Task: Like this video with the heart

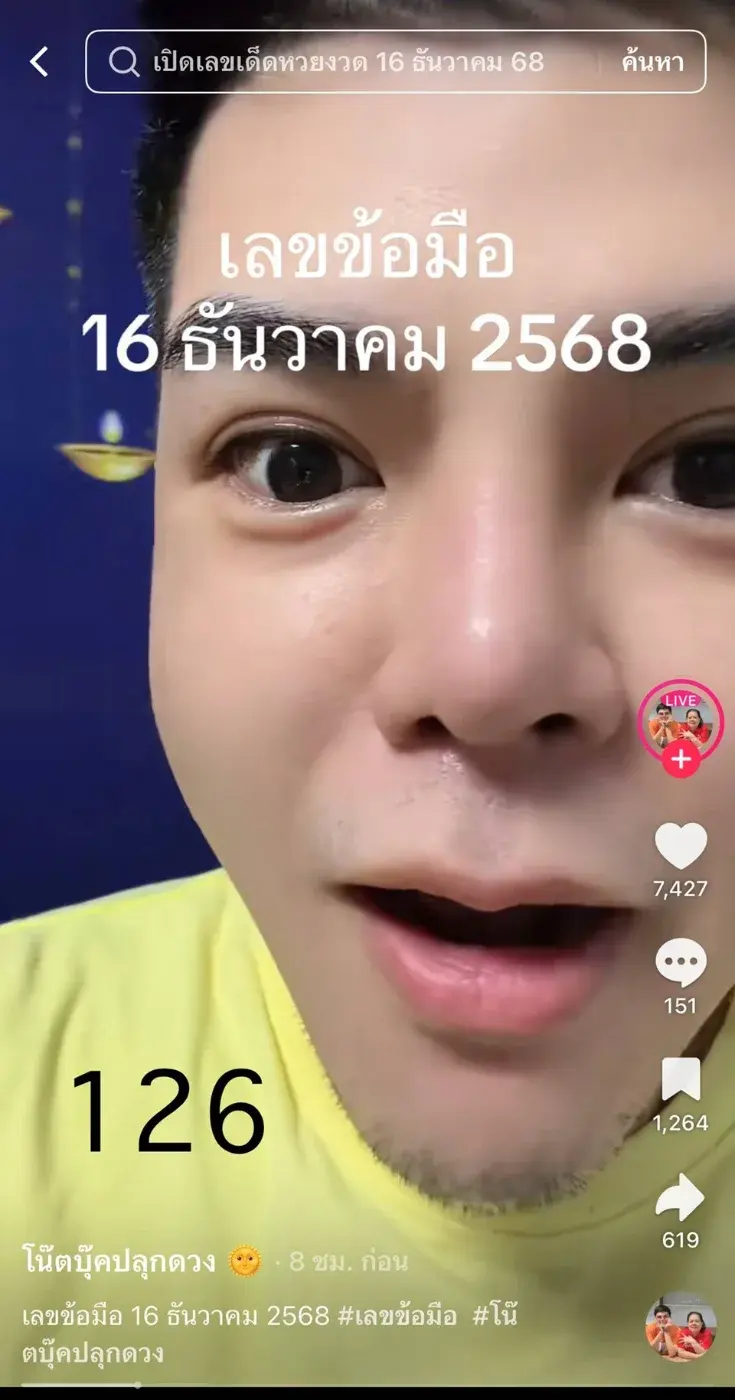Action: pyautogui.click(x=681, y=846)
